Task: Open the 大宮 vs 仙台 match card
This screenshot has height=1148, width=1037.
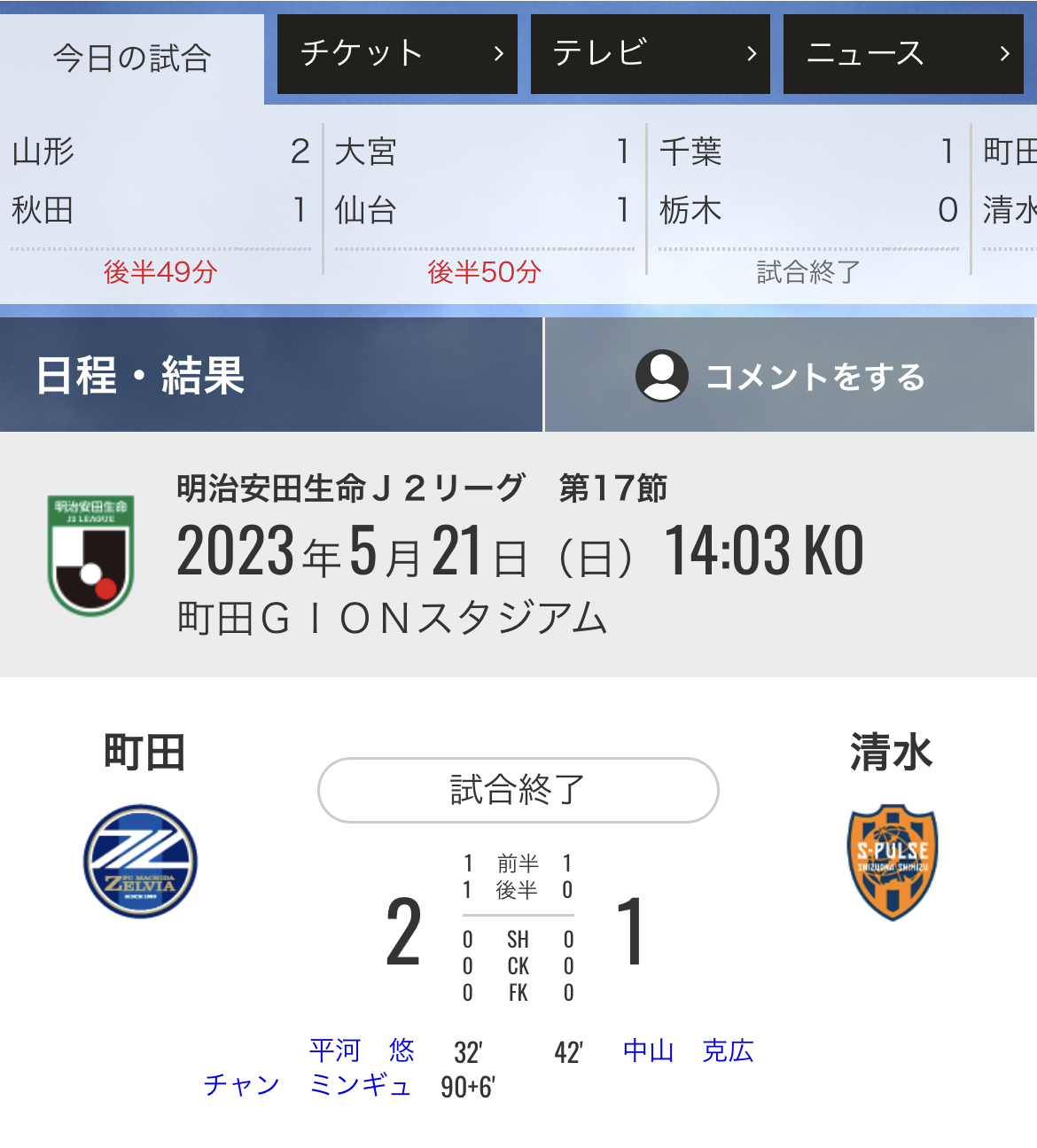Action: [x=484, y=204]
